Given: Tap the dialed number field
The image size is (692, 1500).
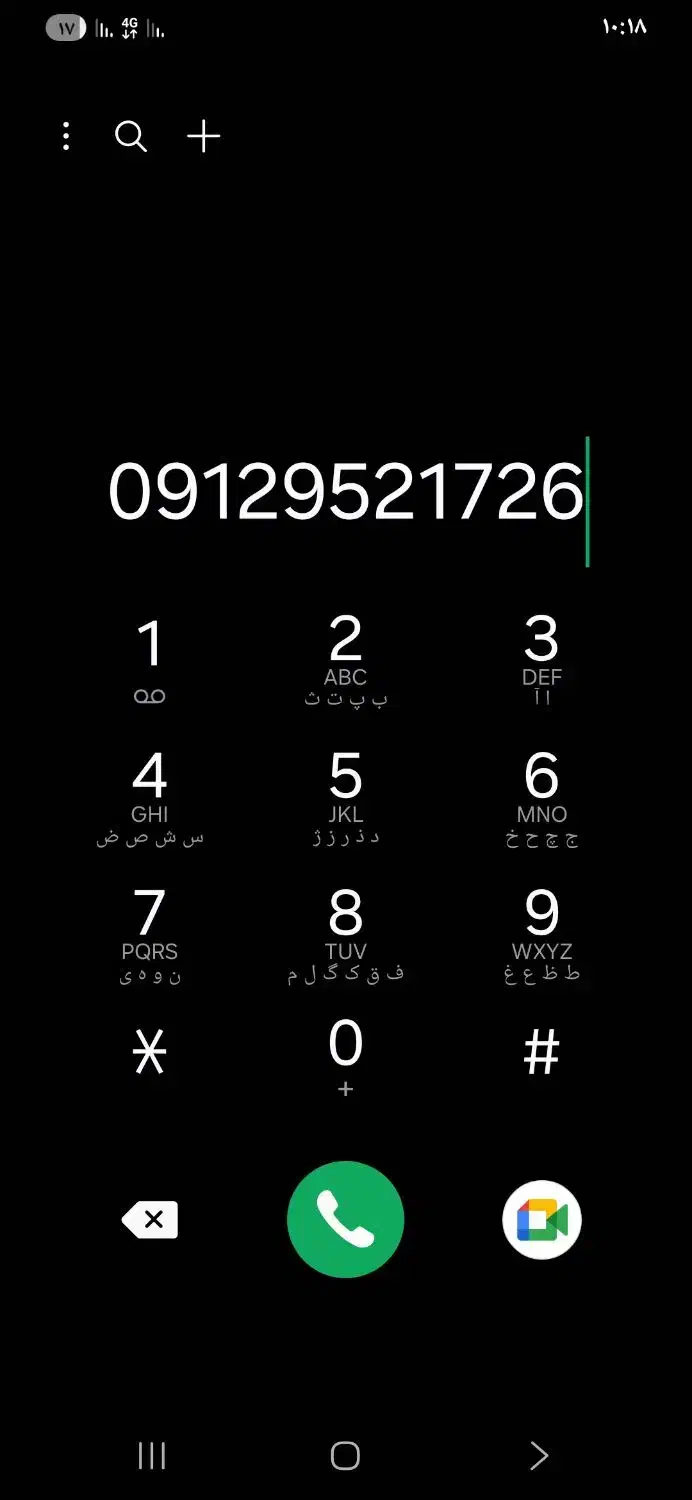Looking at the screenshot, I should (x=346, y=492).
